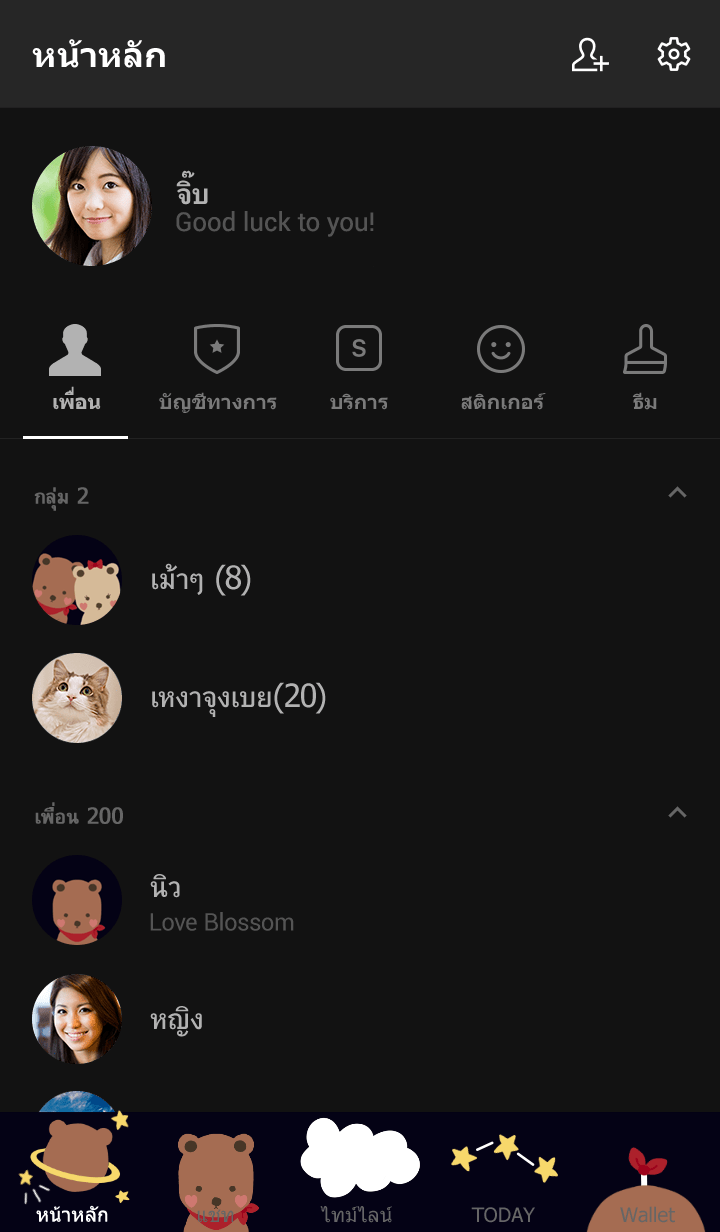Screen dimensions: 720x1232
Task: Go to the chats bear tab
Action: tap(216, 1175)
